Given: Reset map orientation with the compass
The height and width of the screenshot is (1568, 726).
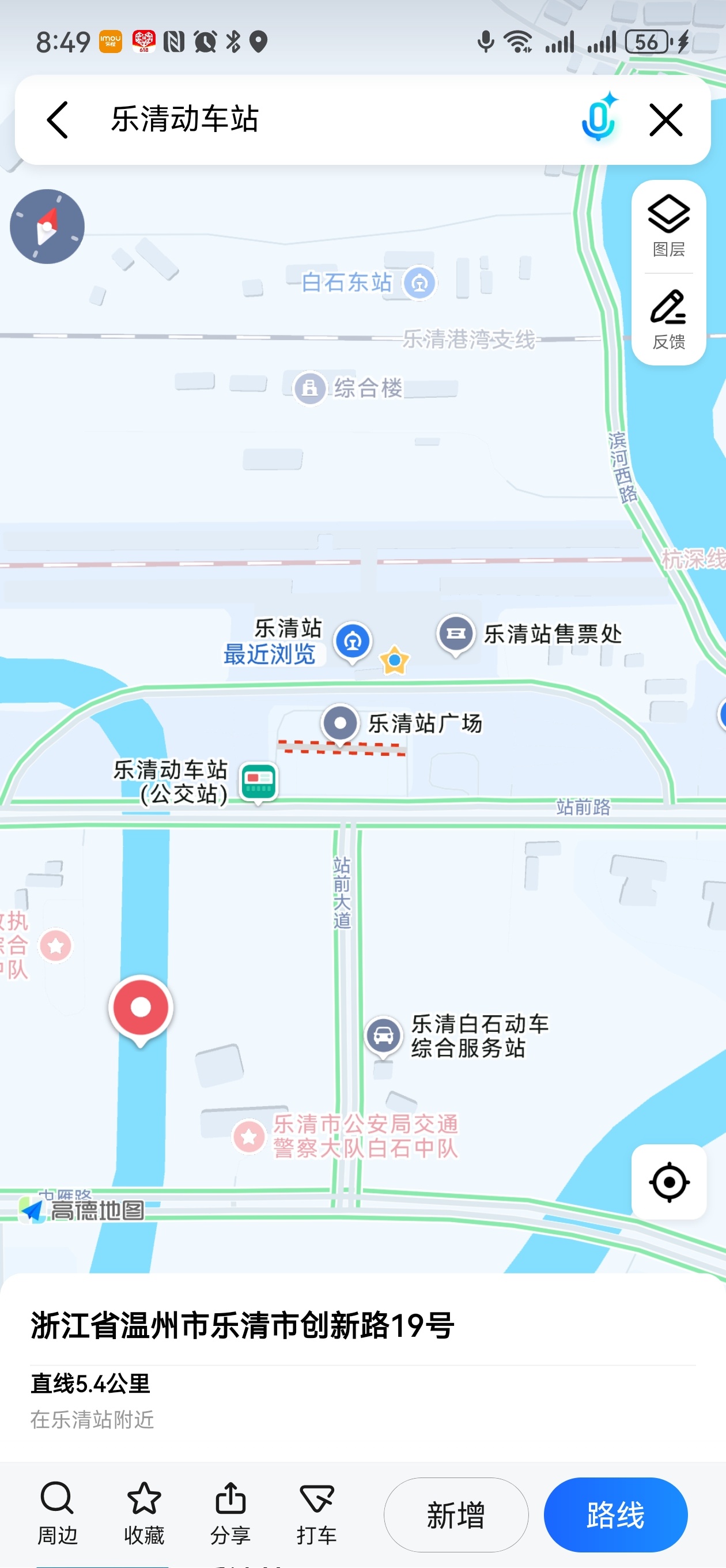Looking at the screenshot, I should (x=47, y=227).
